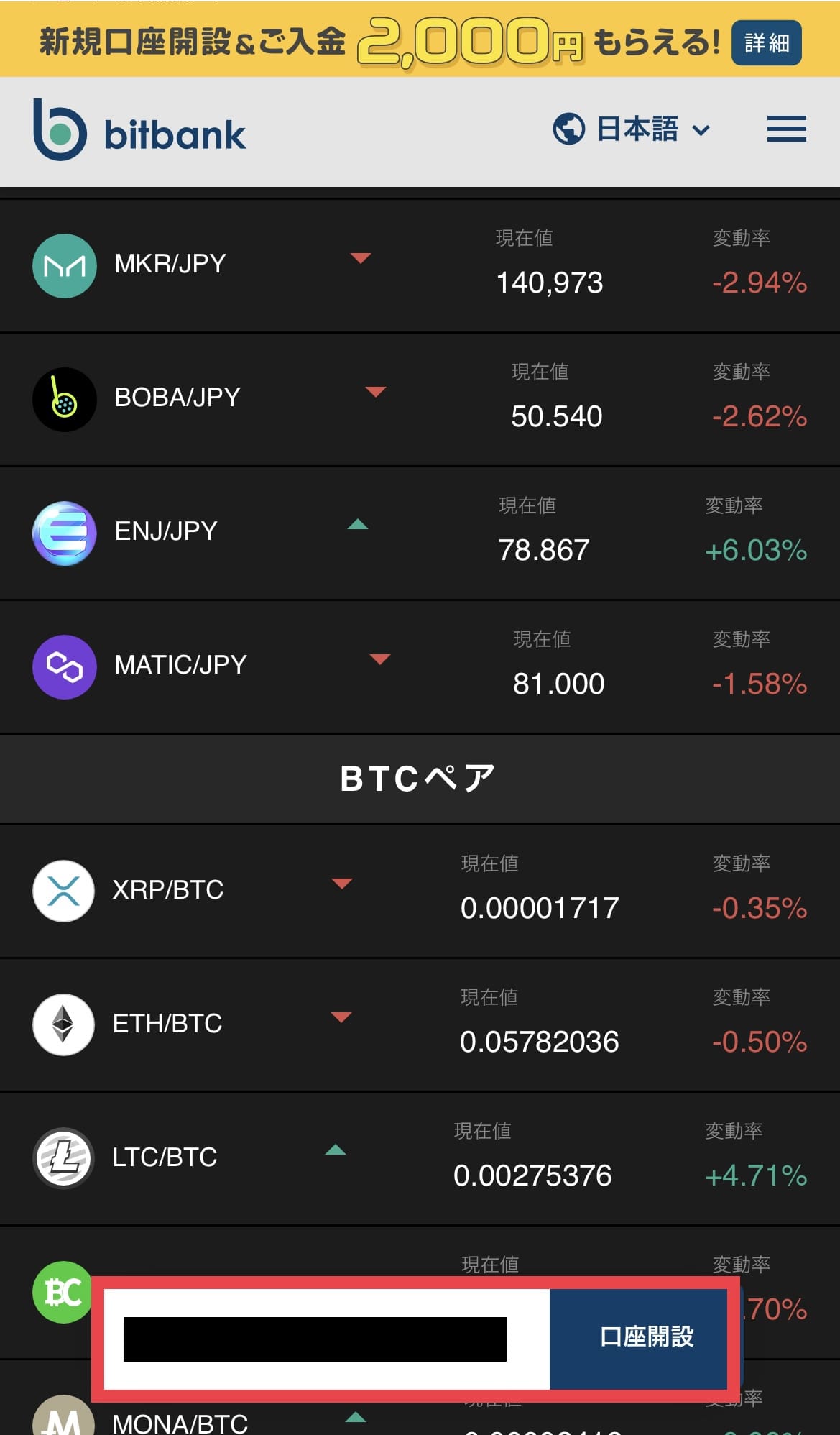Image resolution: width=840 pixels, height=1435 pixels.
Task: Select the ETH/BTC pair row
Action: point(420,1025)
